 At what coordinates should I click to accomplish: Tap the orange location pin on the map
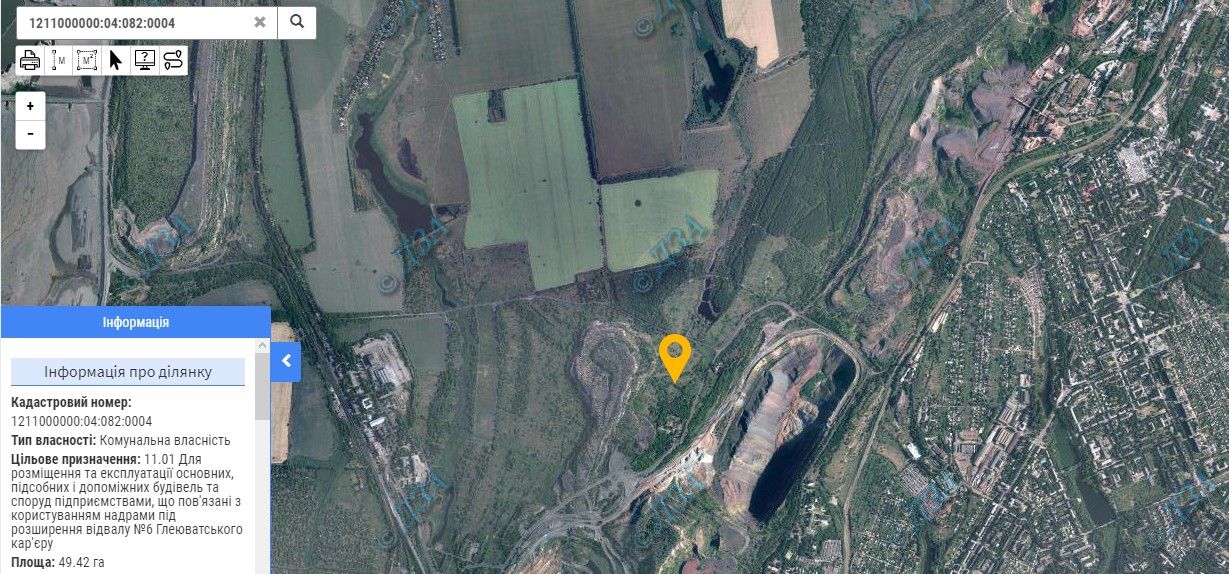coord(675,355)
